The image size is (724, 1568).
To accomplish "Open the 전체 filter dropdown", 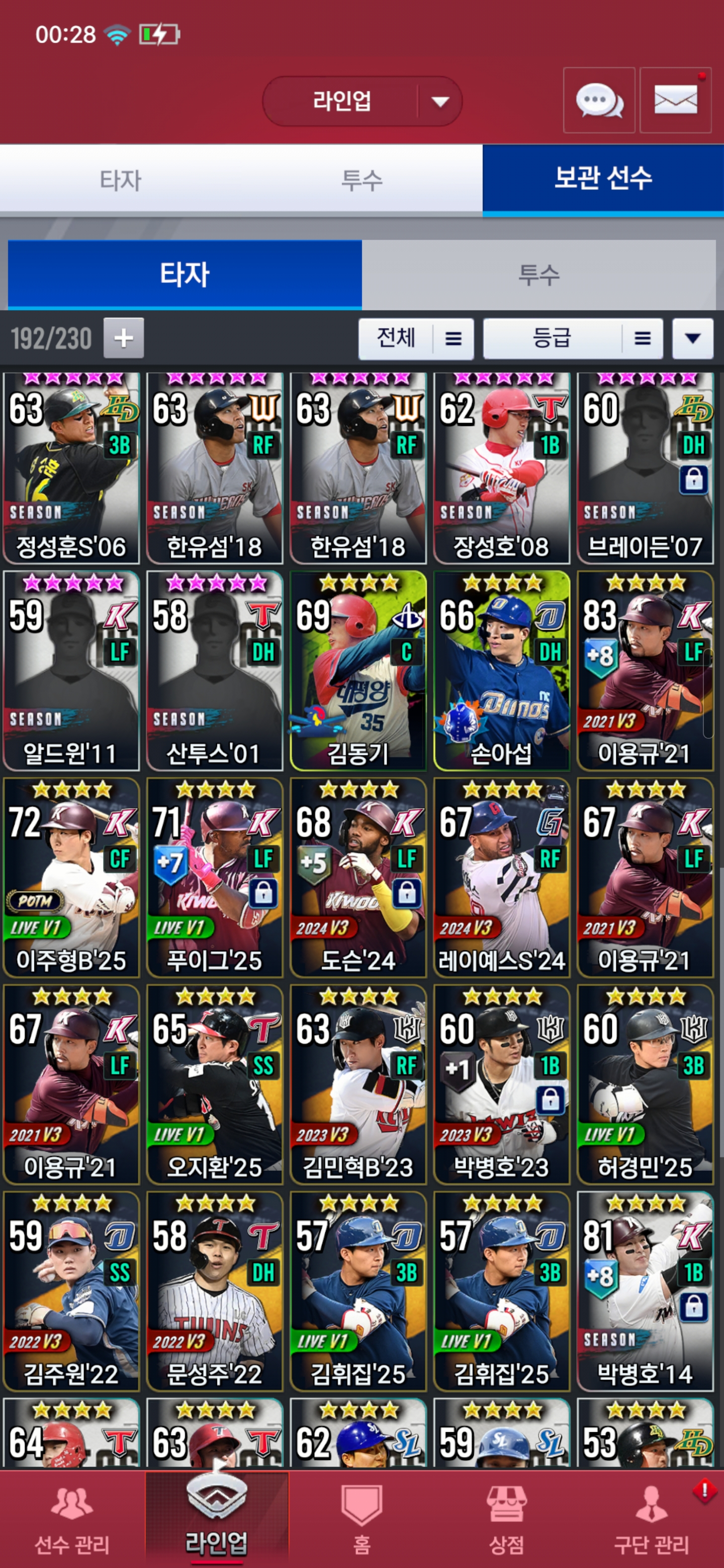I will coord(416,338).
